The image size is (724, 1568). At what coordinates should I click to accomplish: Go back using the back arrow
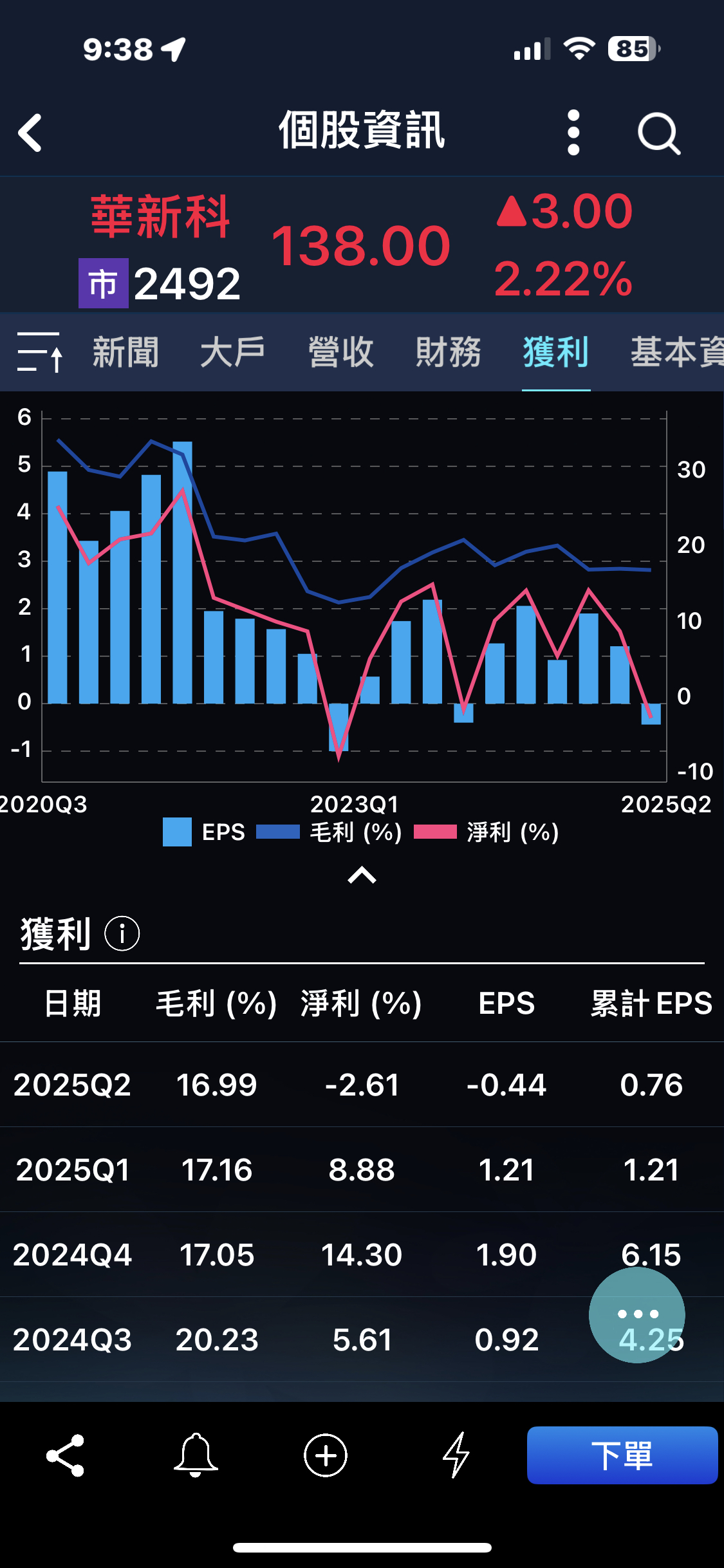point(30,133)
